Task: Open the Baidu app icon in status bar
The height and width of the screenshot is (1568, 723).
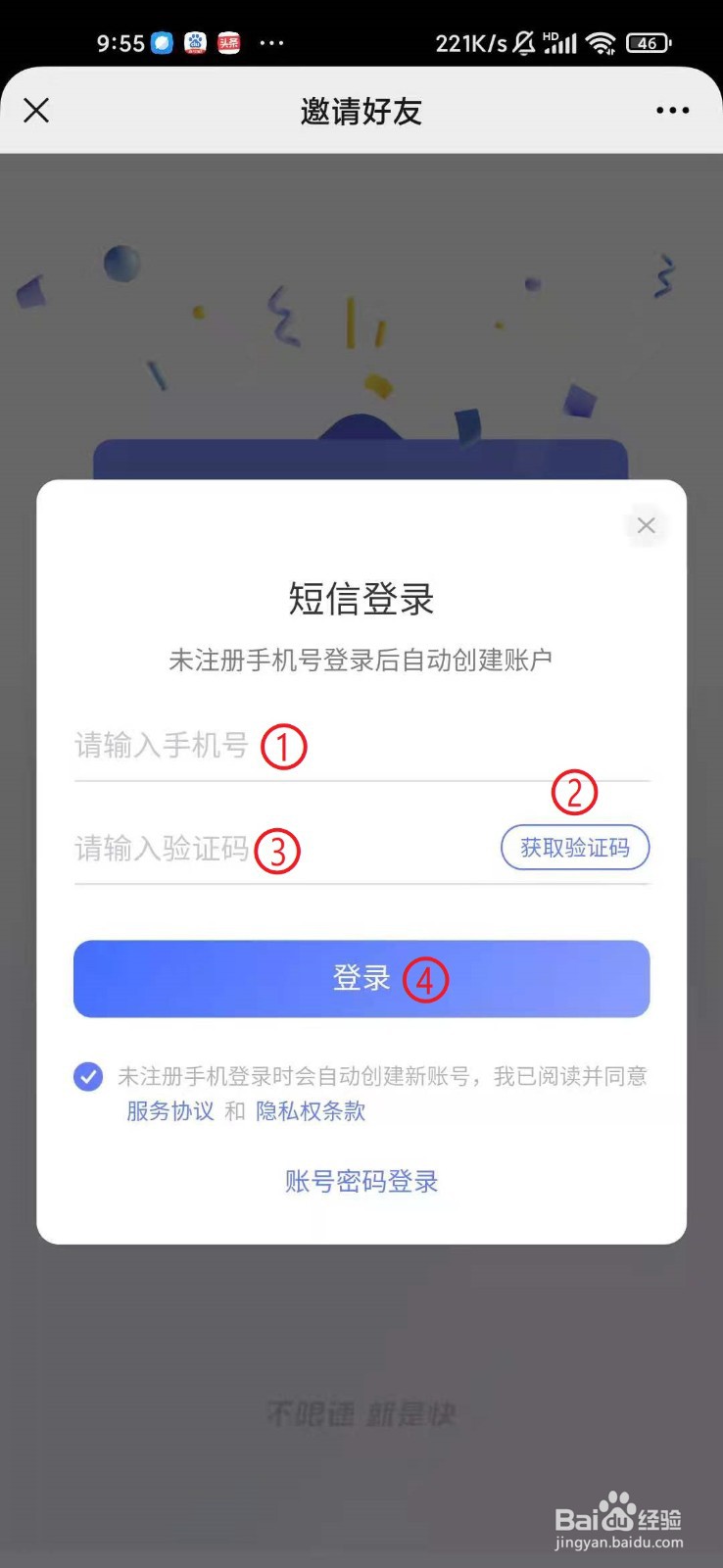Action: (196, 42)
